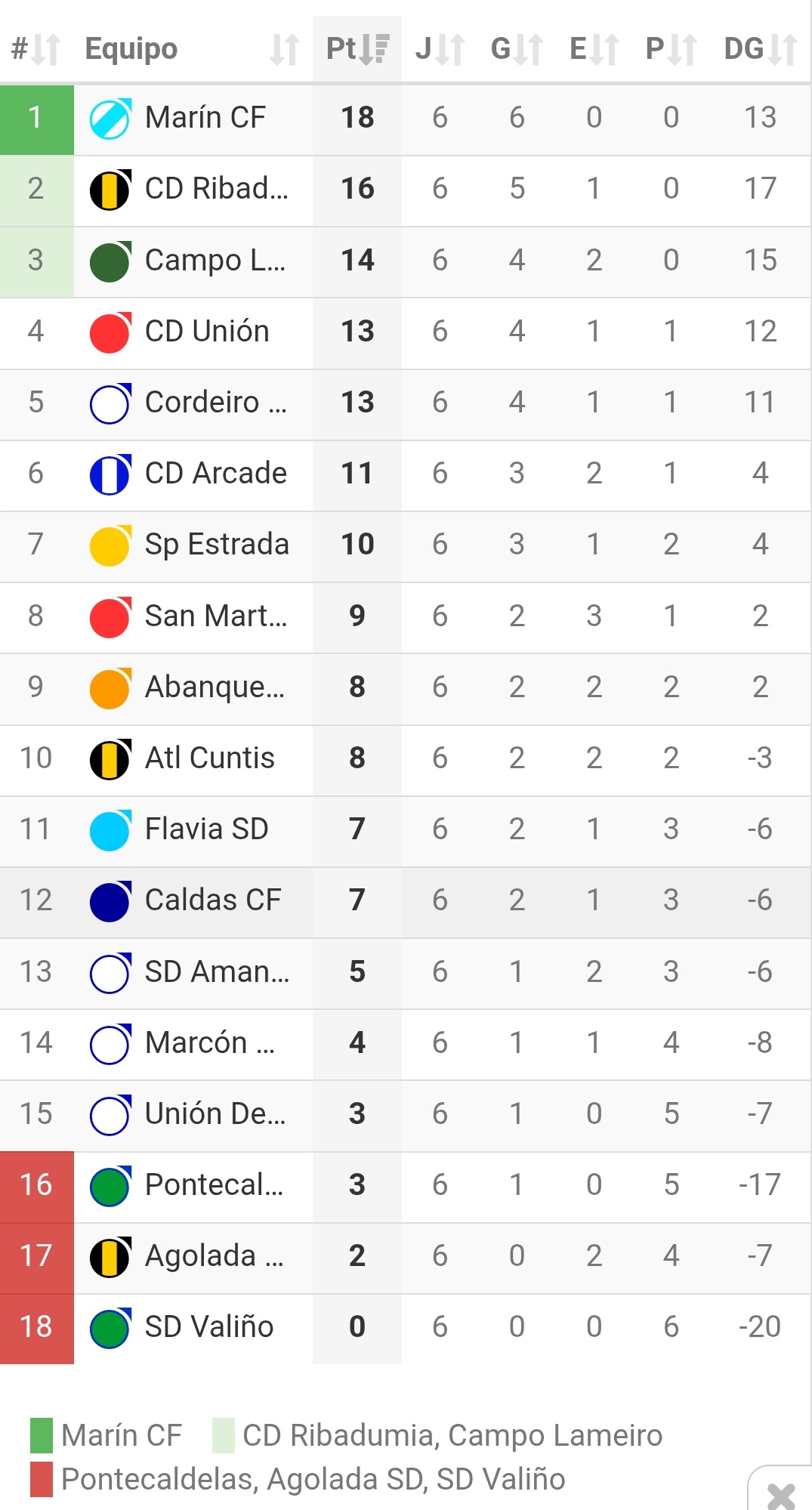This screenshot has width=812, height=1510.
Task: Sort by G wins column
Action: pos(517,49)
